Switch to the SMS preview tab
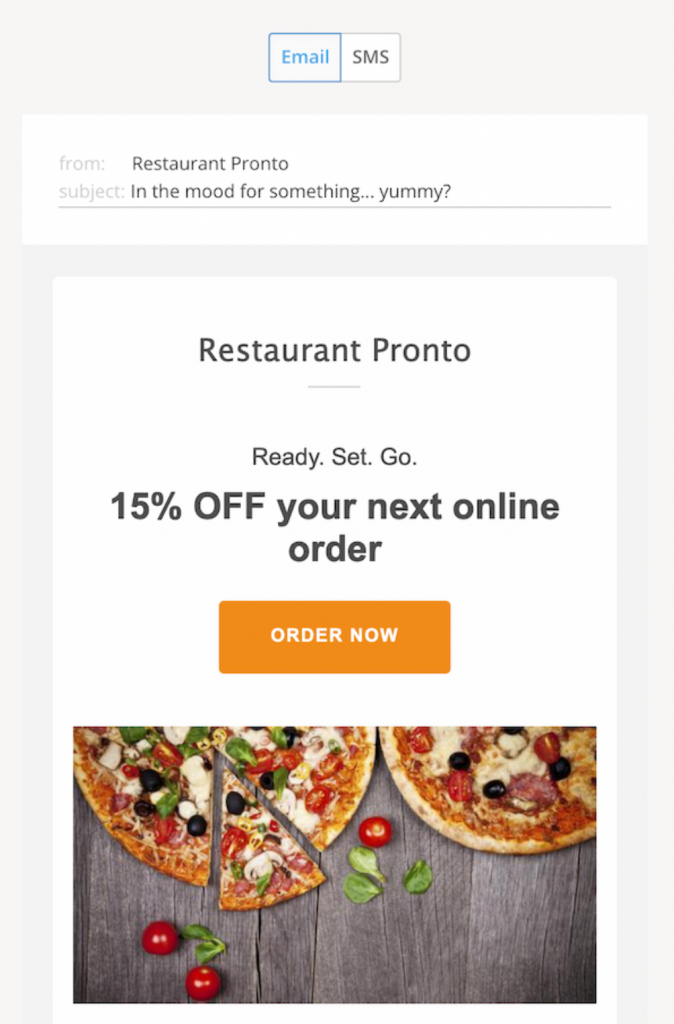Image resolution: width=674 pixels, height=1024 pixels. tap(370, 58)
